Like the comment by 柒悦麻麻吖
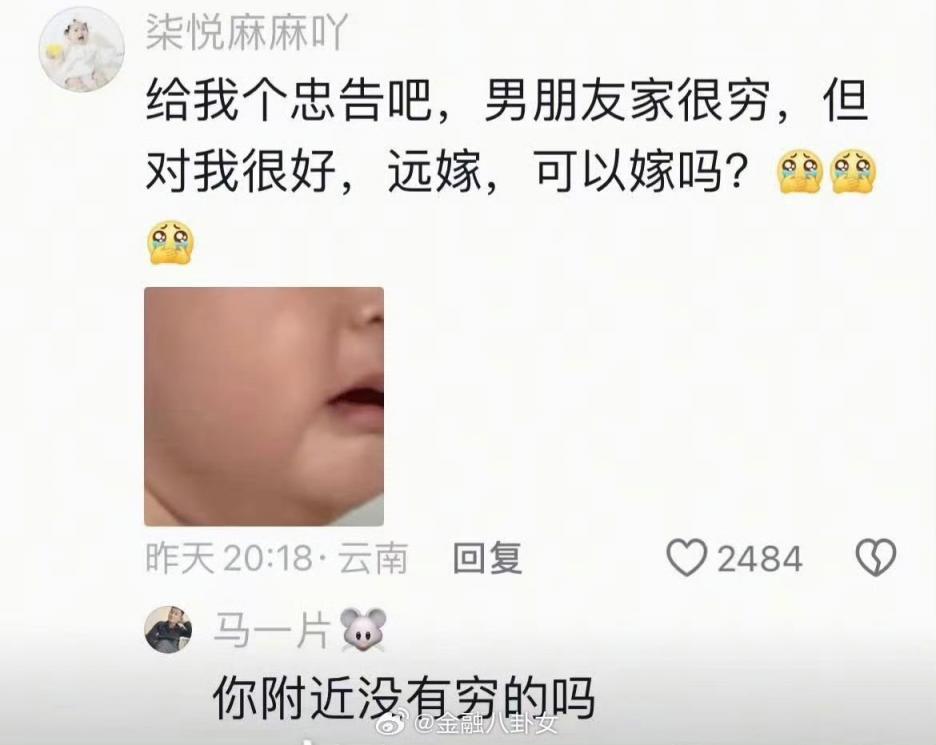The image size is (936, 745). pos(687,558)
